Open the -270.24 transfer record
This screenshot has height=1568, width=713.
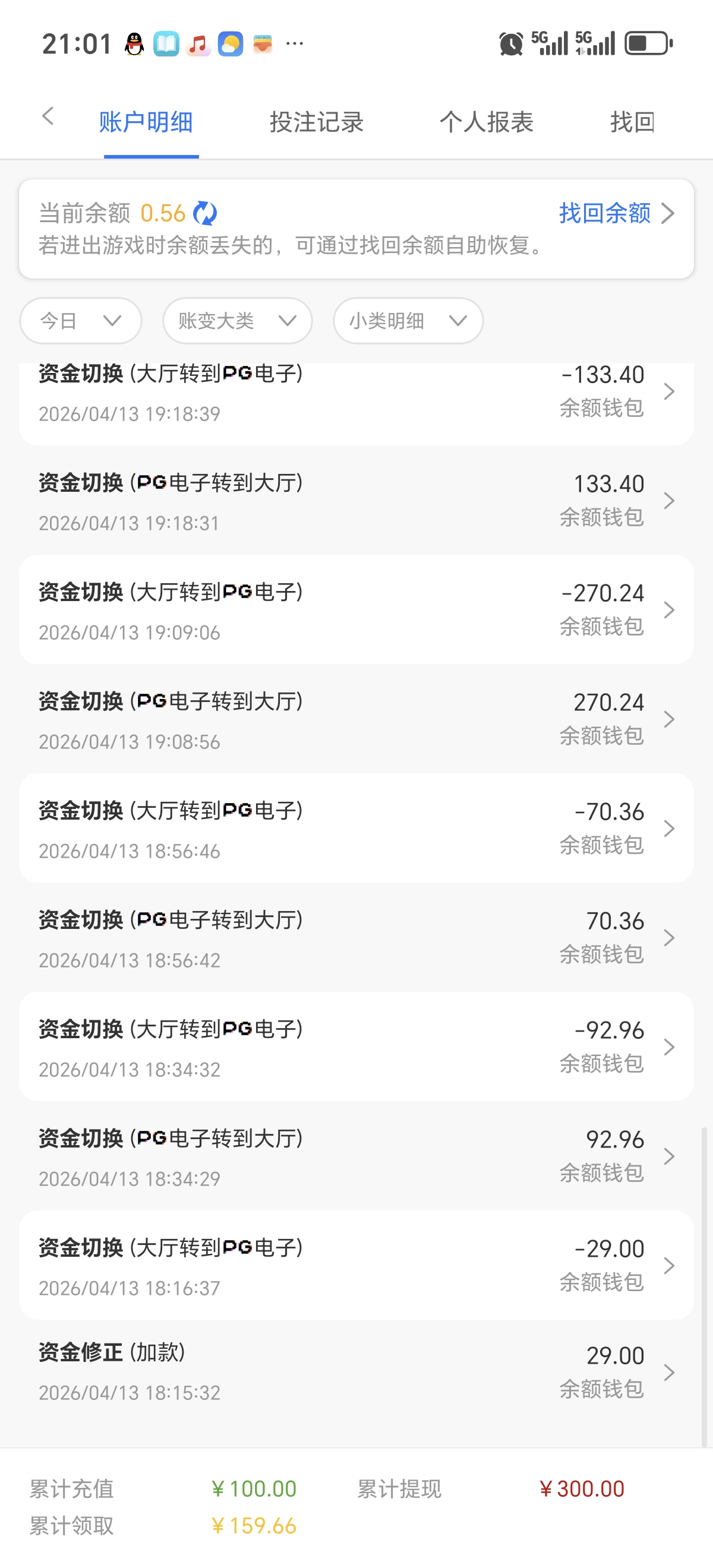pos(356,610)
